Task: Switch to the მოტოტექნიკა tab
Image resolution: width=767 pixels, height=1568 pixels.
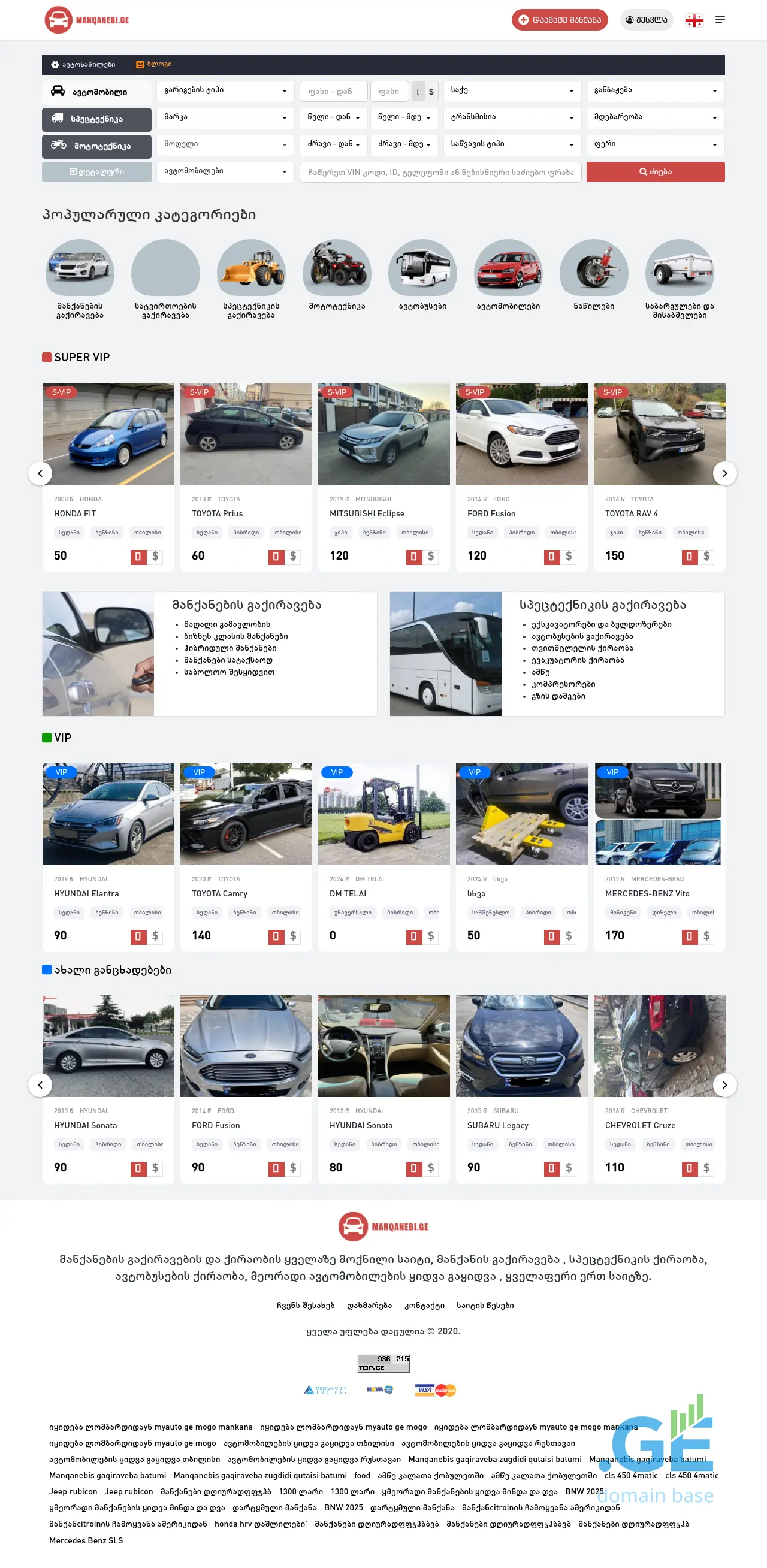Action: click(x=96, y=146)
